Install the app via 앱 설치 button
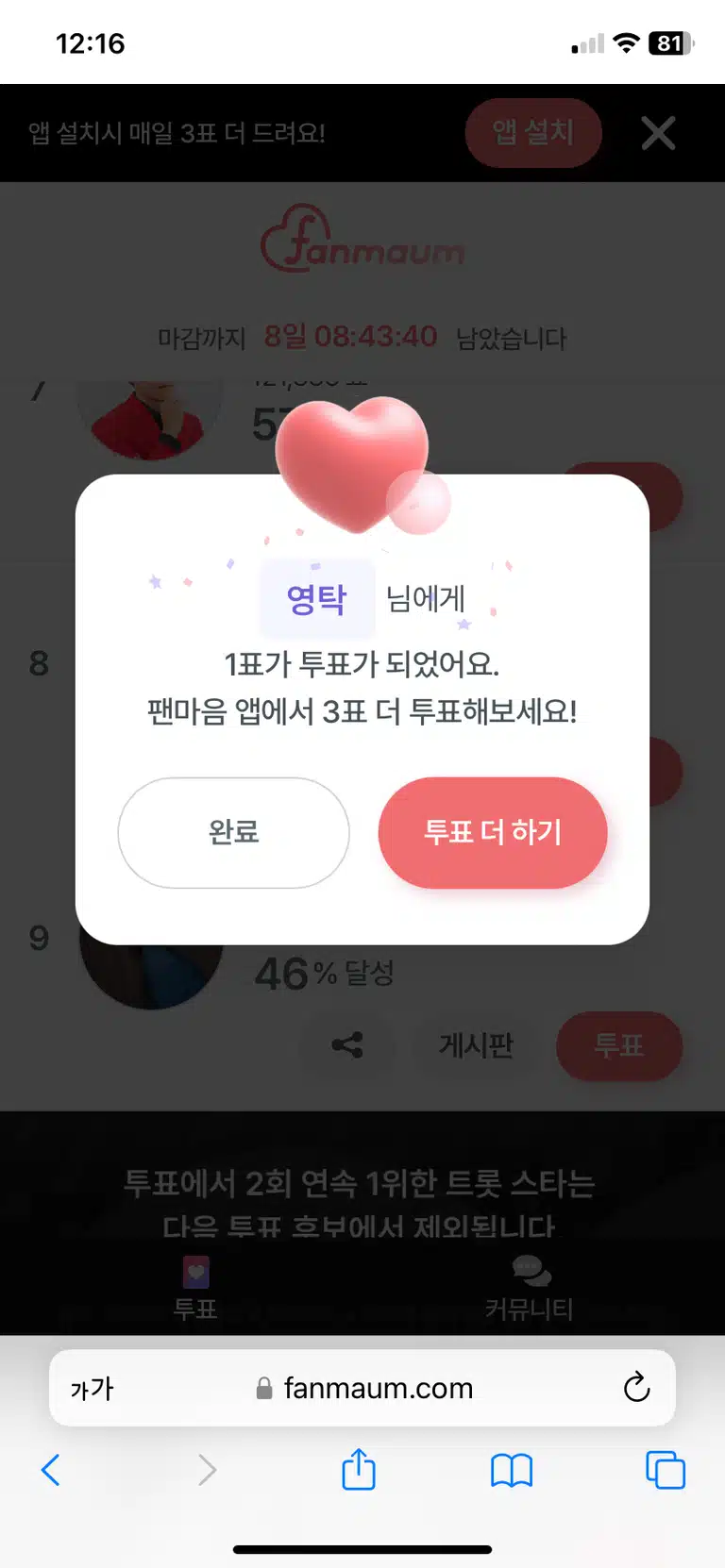This screenshot has width=725, height=1568. (533, 133)
